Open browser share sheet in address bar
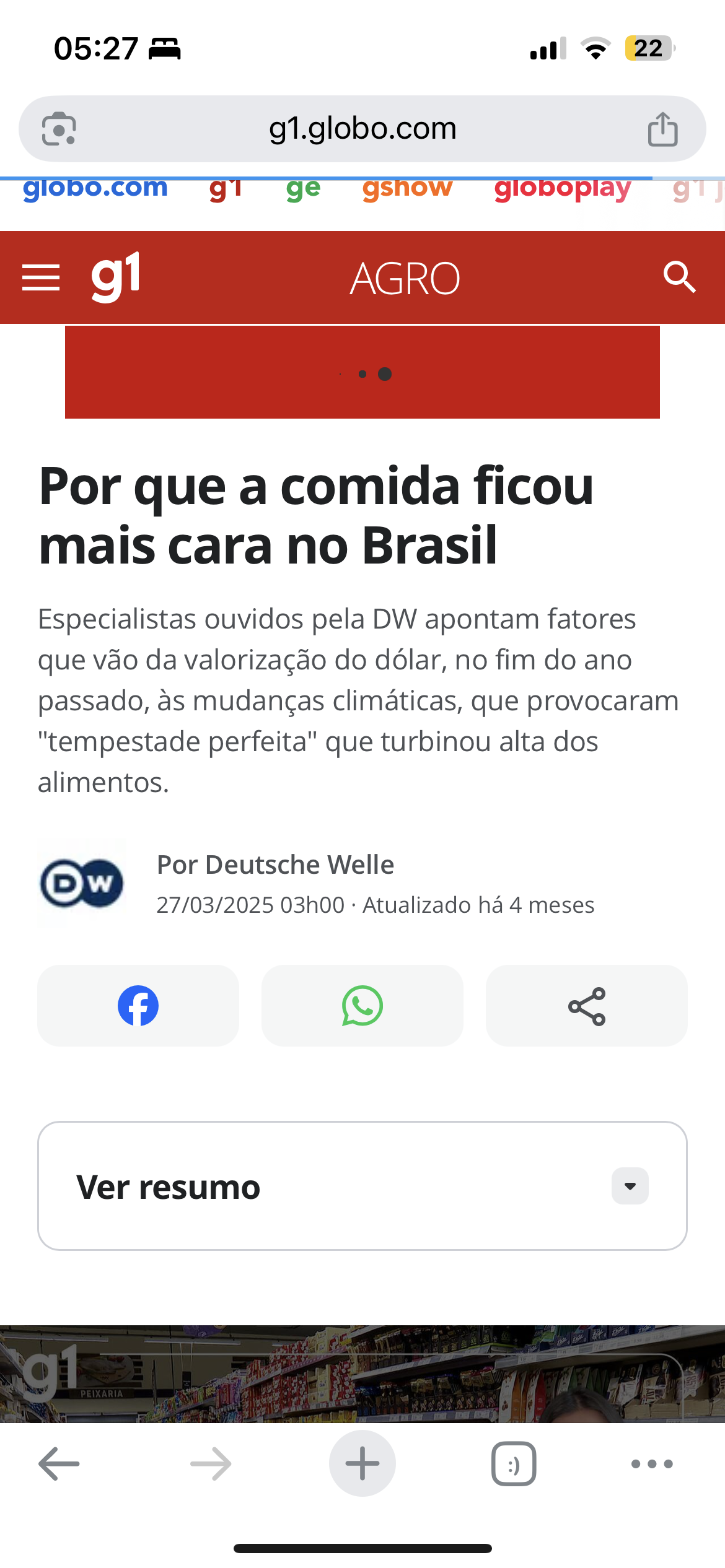This screenshot has width=725, height=1568. pos(662,129)
